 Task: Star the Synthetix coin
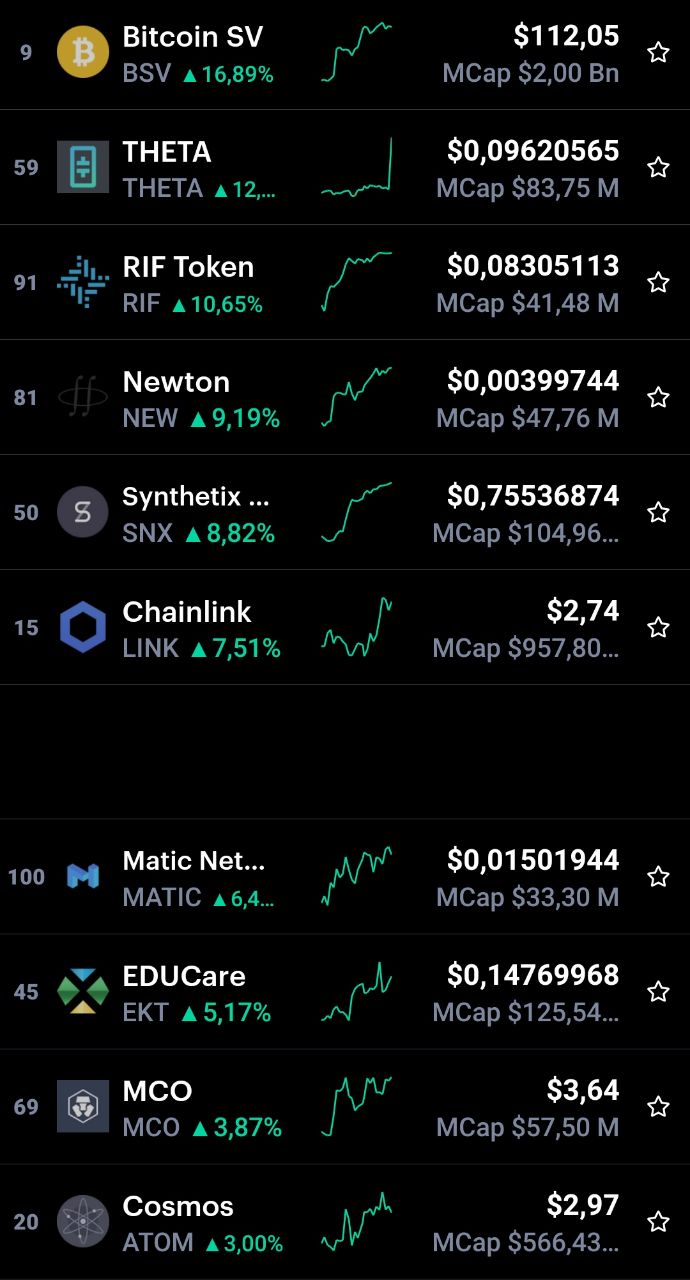[658, 512]
